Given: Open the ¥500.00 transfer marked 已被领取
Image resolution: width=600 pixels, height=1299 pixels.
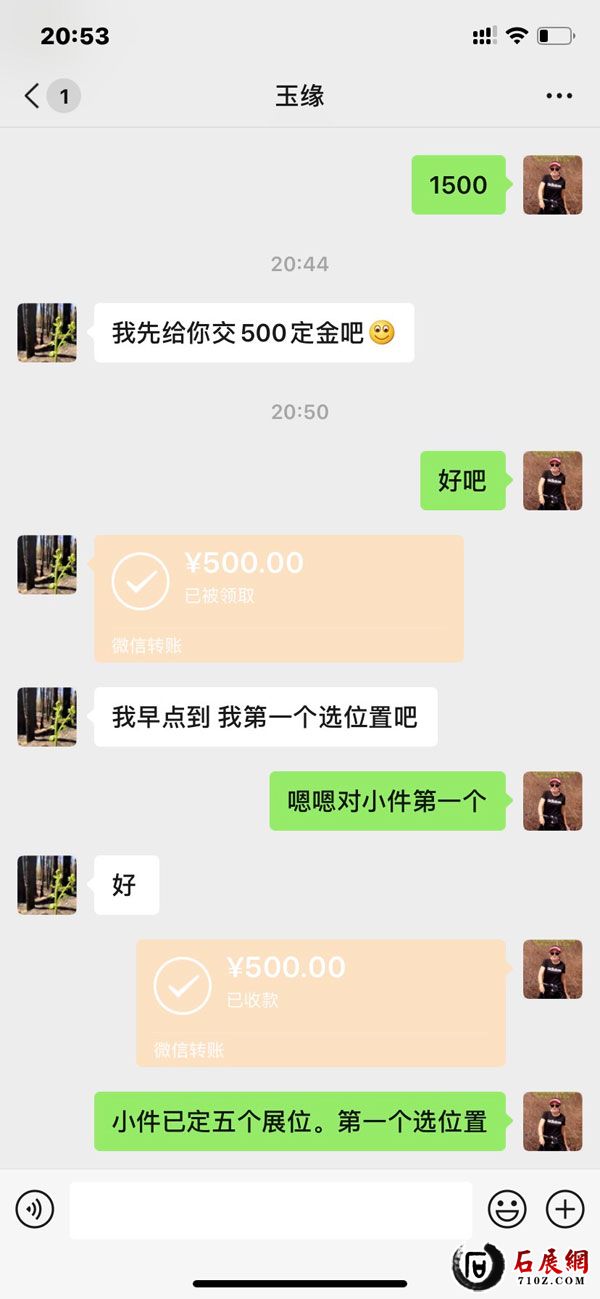Looking at the screenshot, I should (x=279, y=597).
